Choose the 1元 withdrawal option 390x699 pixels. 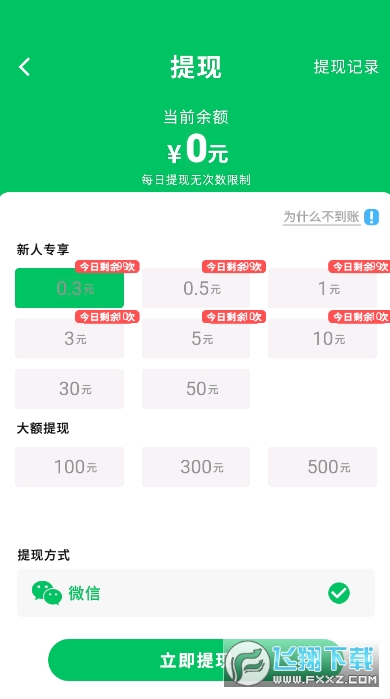click(322, 288)
